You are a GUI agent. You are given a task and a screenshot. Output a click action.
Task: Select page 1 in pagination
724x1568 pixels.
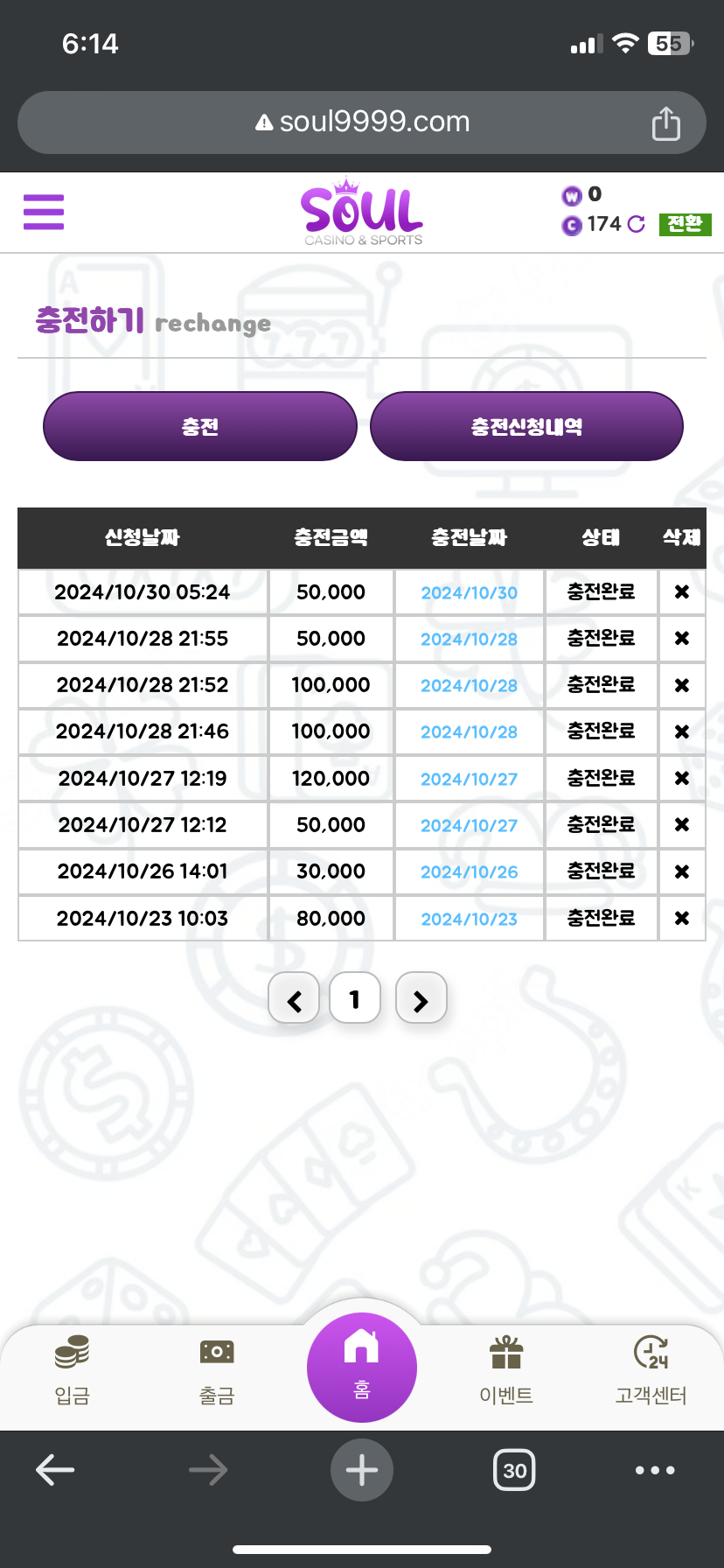pos(355,997)
